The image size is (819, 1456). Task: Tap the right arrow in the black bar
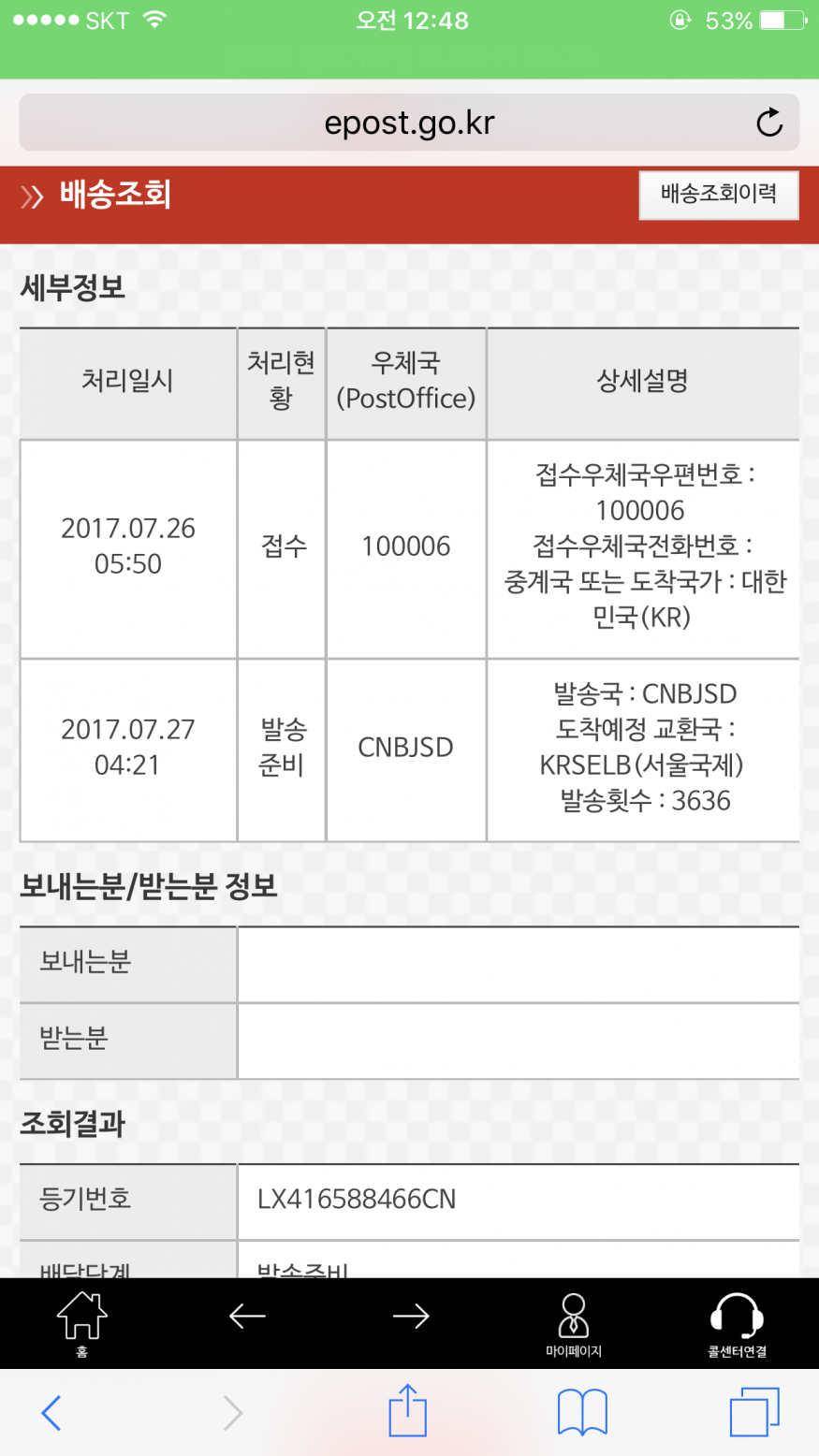pos(410,1317)
